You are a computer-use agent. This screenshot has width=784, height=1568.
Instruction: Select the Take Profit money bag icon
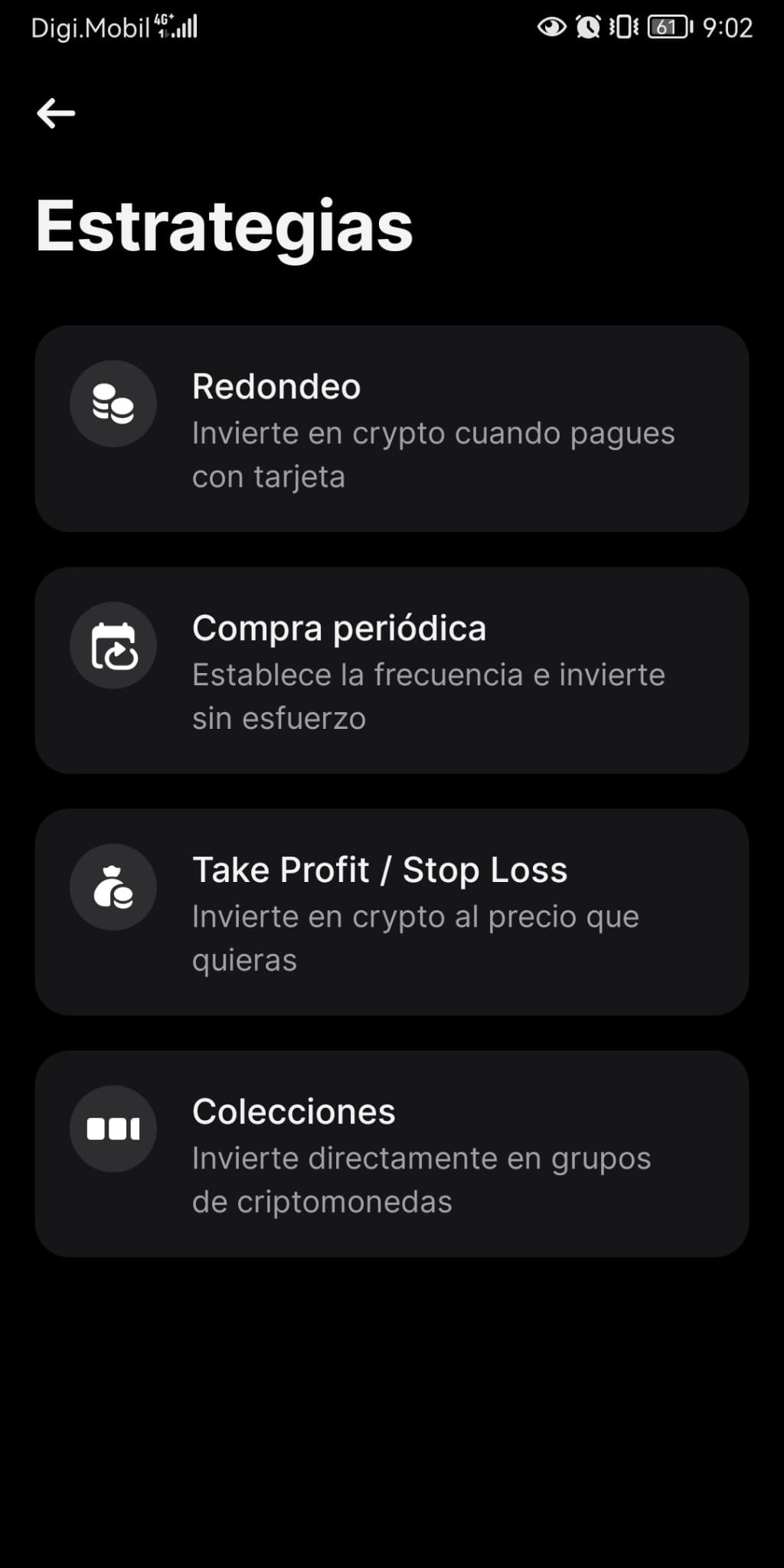113,887
